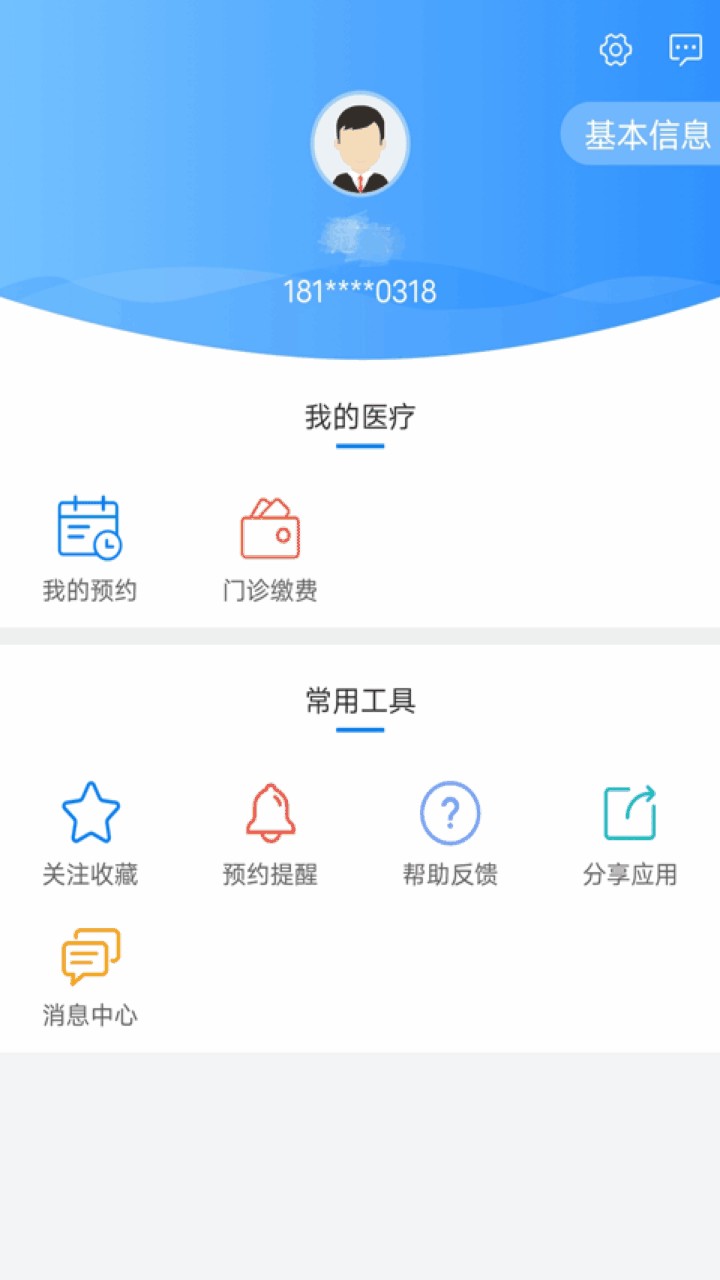This screenshot has height=1280, width=720.
Task: Tap the question mark circle icon
Action: 448,812
